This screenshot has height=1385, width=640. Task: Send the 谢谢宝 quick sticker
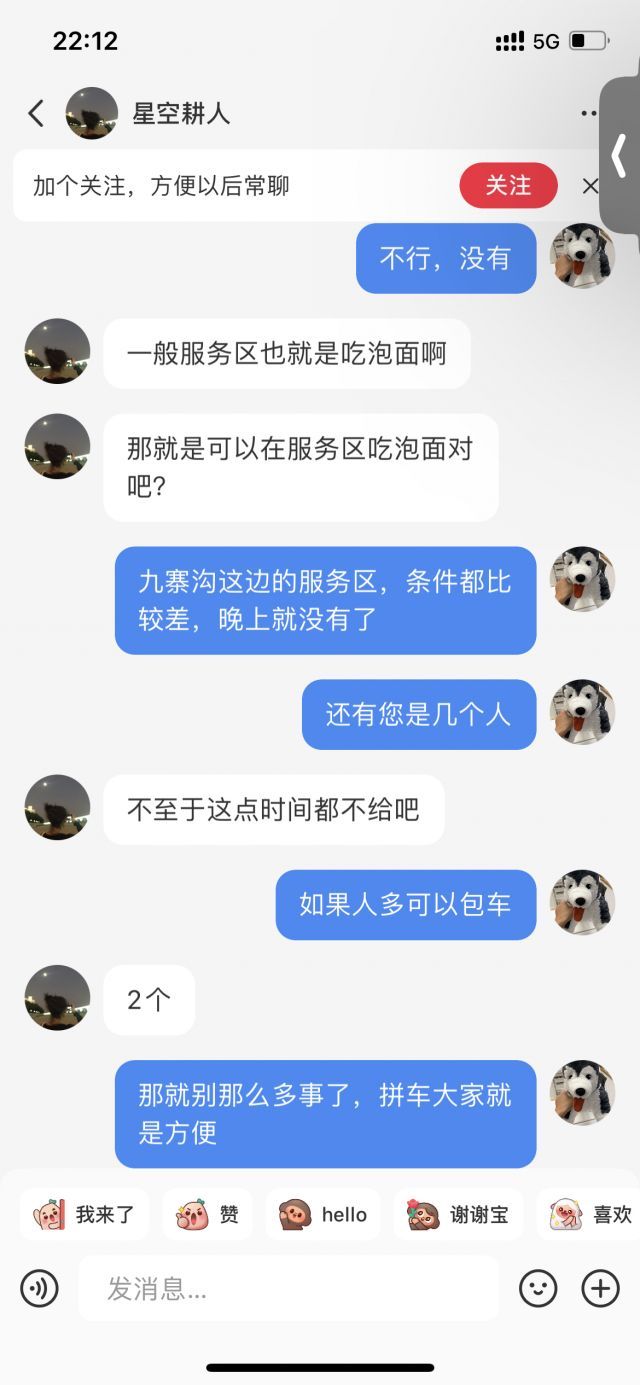(x=458, y=1215)
